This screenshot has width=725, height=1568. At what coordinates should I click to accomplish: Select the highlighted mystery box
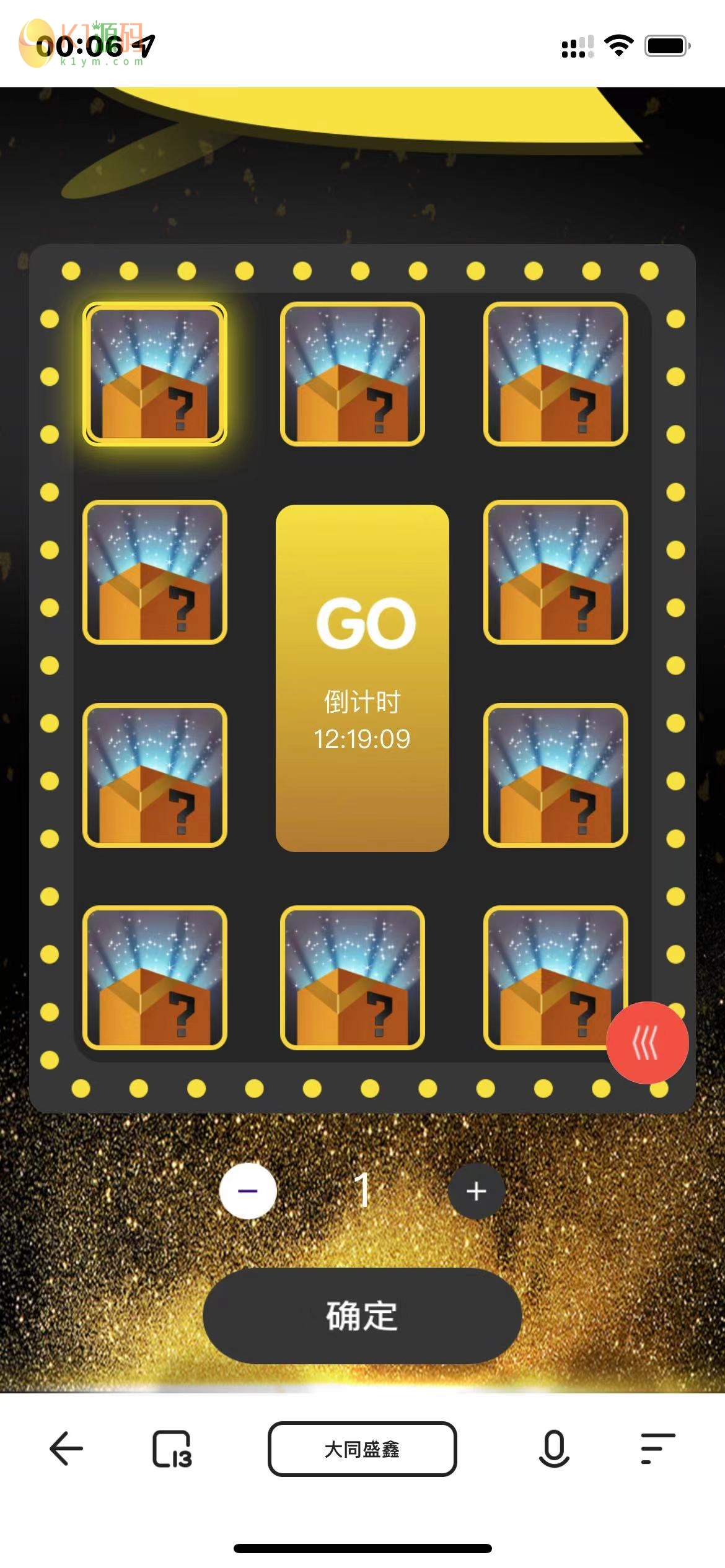(155, 373)
